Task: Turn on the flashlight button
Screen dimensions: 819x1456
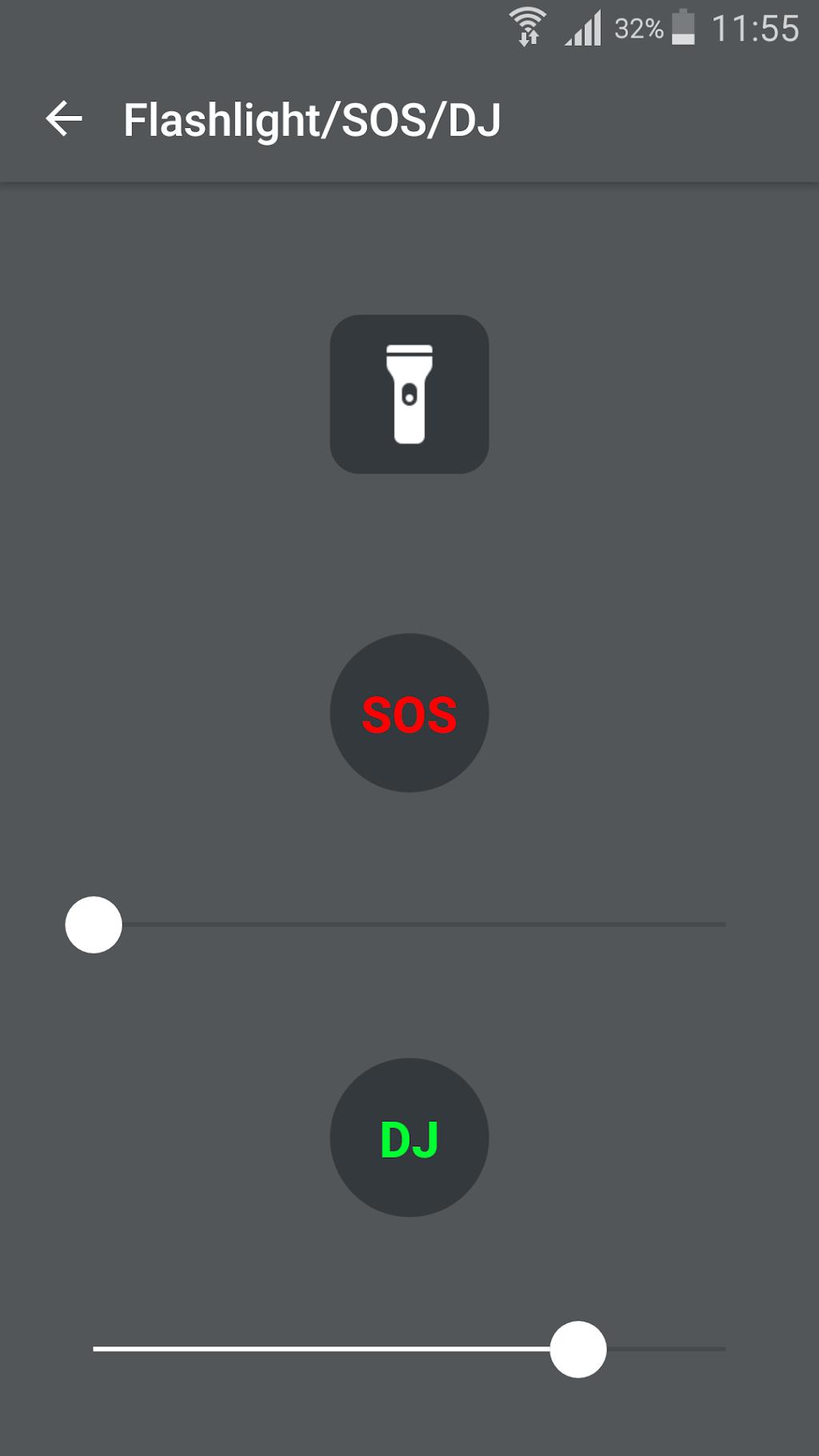Action: [409, 394]
